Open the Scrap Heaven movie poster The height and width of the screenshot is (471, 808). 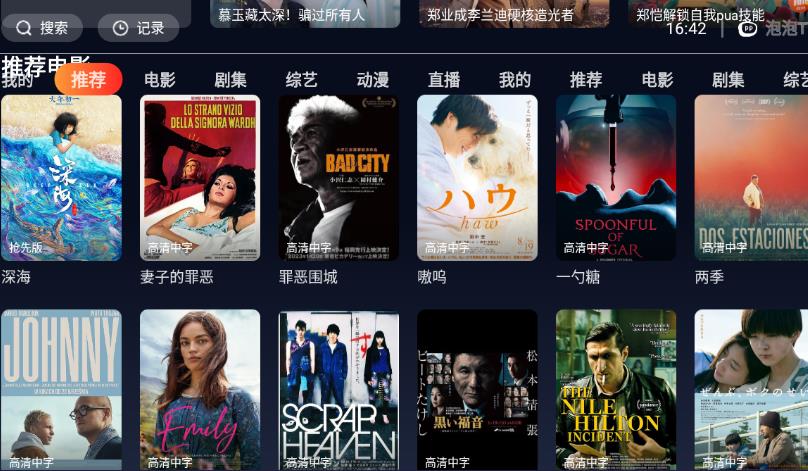click(x=338, y=390)
